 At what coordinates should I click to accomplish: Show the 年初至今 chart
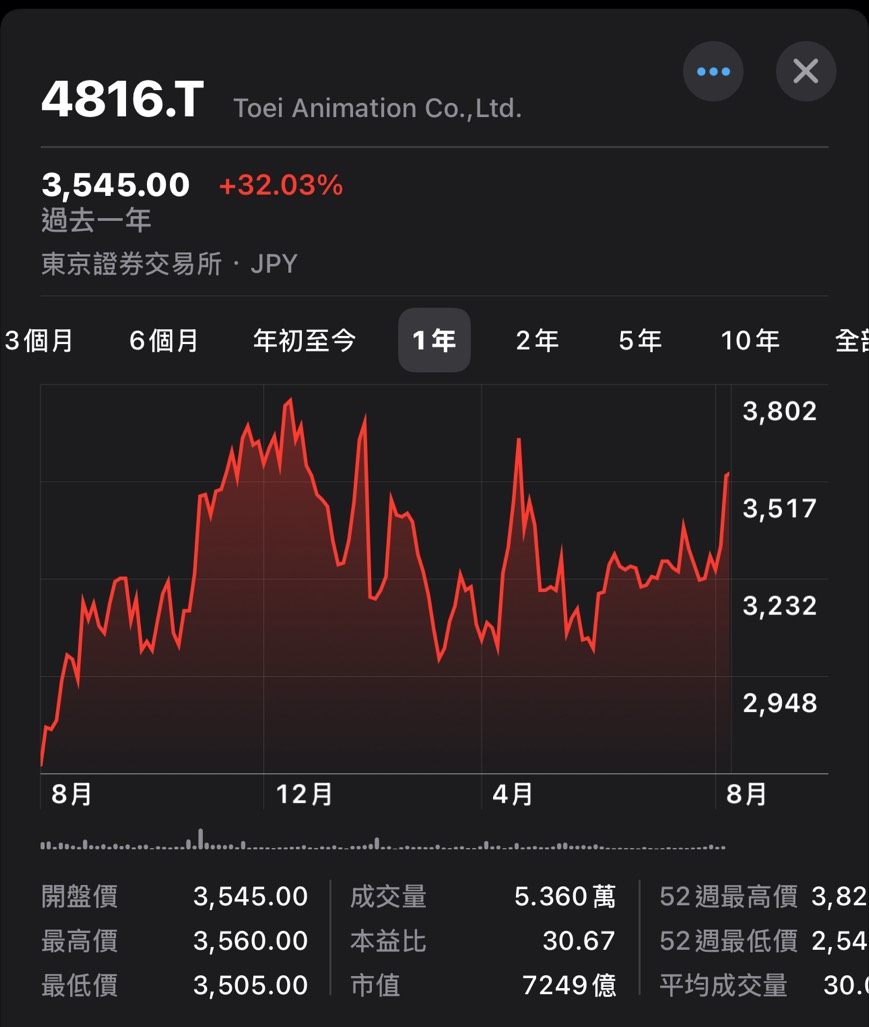[x=305, y=341]
